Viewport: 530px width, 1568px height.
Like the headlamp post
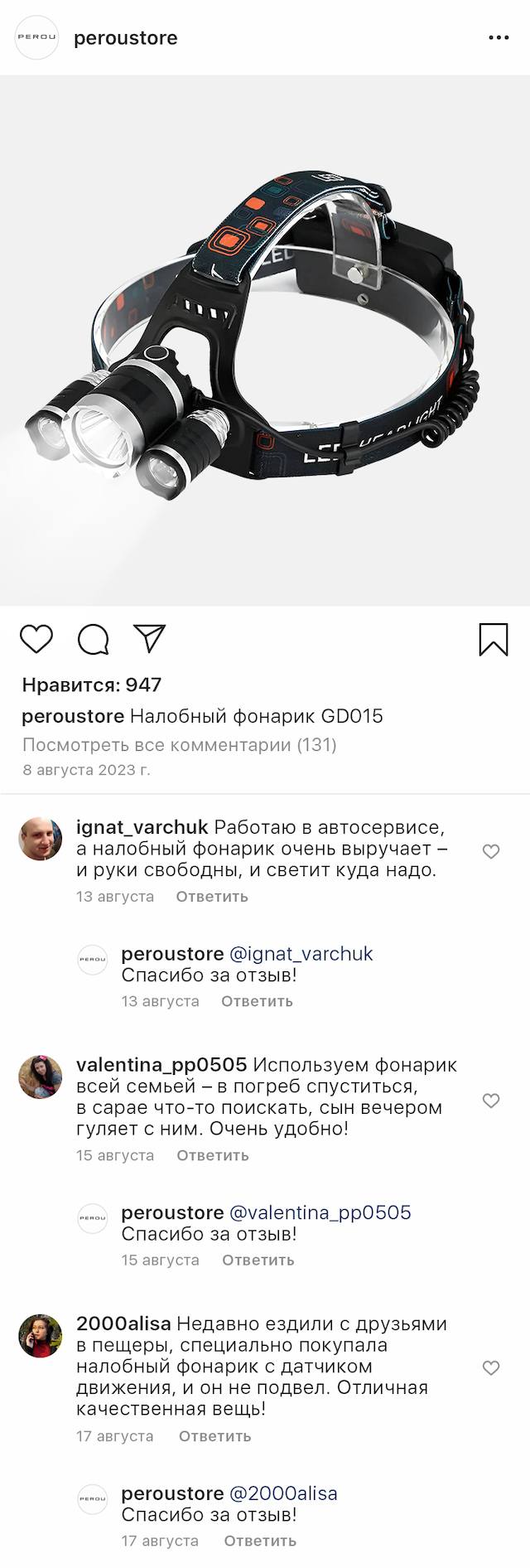[36, 640]
